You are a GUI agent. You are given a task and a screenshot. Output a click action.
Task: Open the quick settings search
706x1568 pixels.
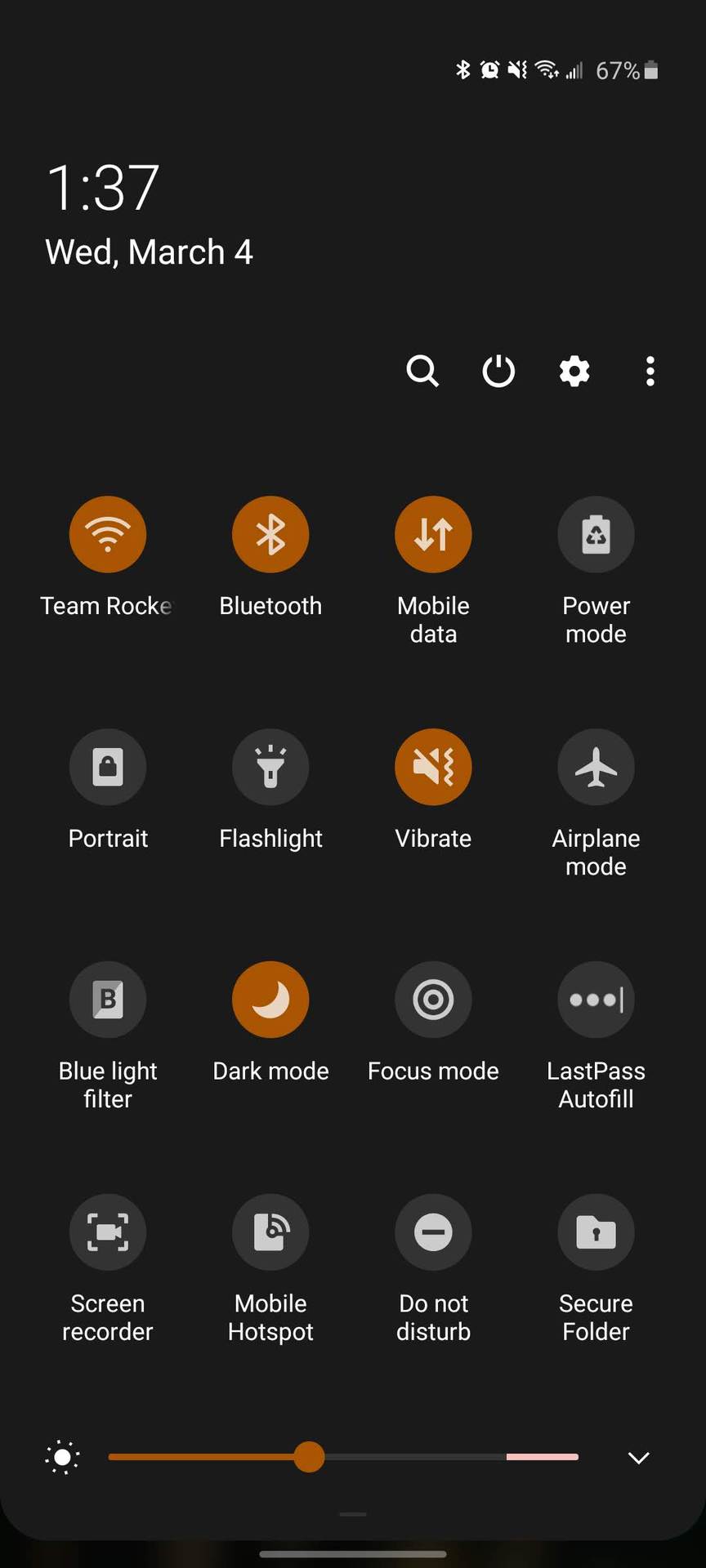pyautogui.click(x=422, y=371)
